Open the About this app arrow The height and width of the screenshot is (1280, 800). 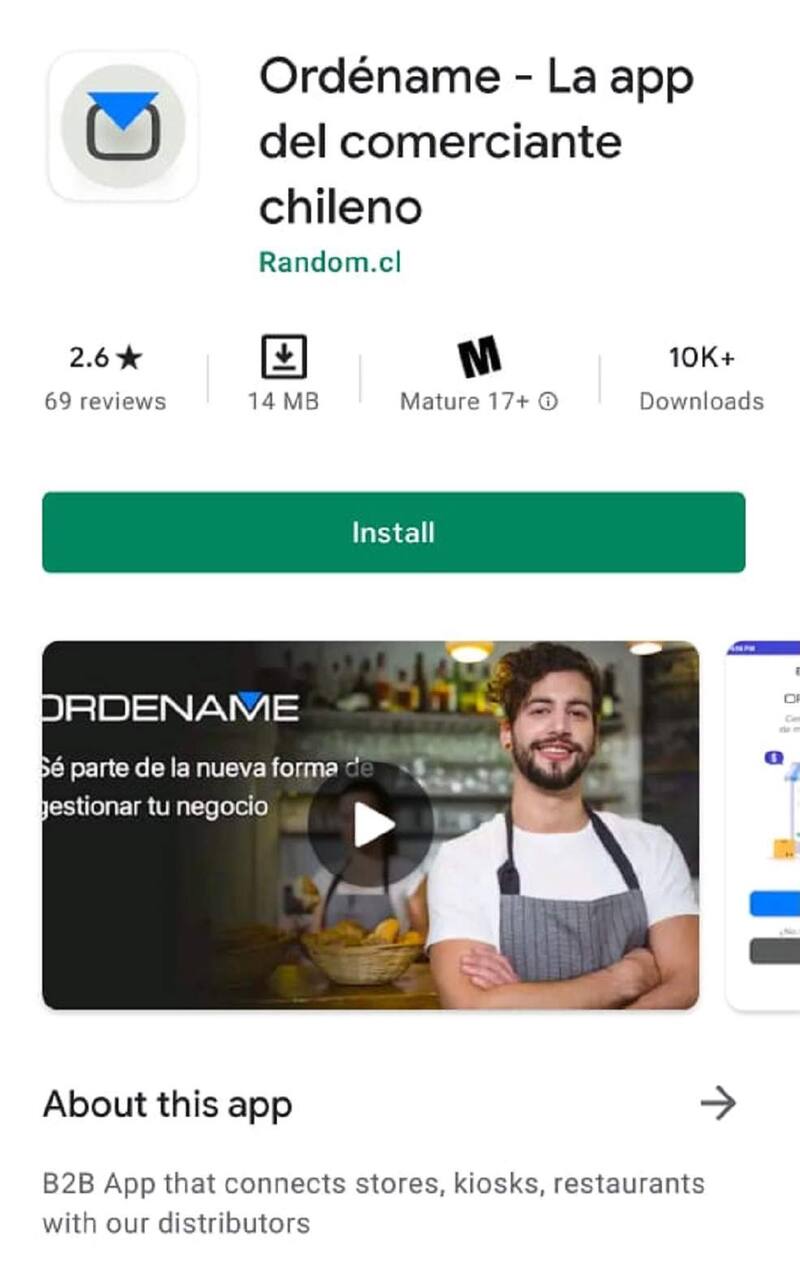(717, 1103)
